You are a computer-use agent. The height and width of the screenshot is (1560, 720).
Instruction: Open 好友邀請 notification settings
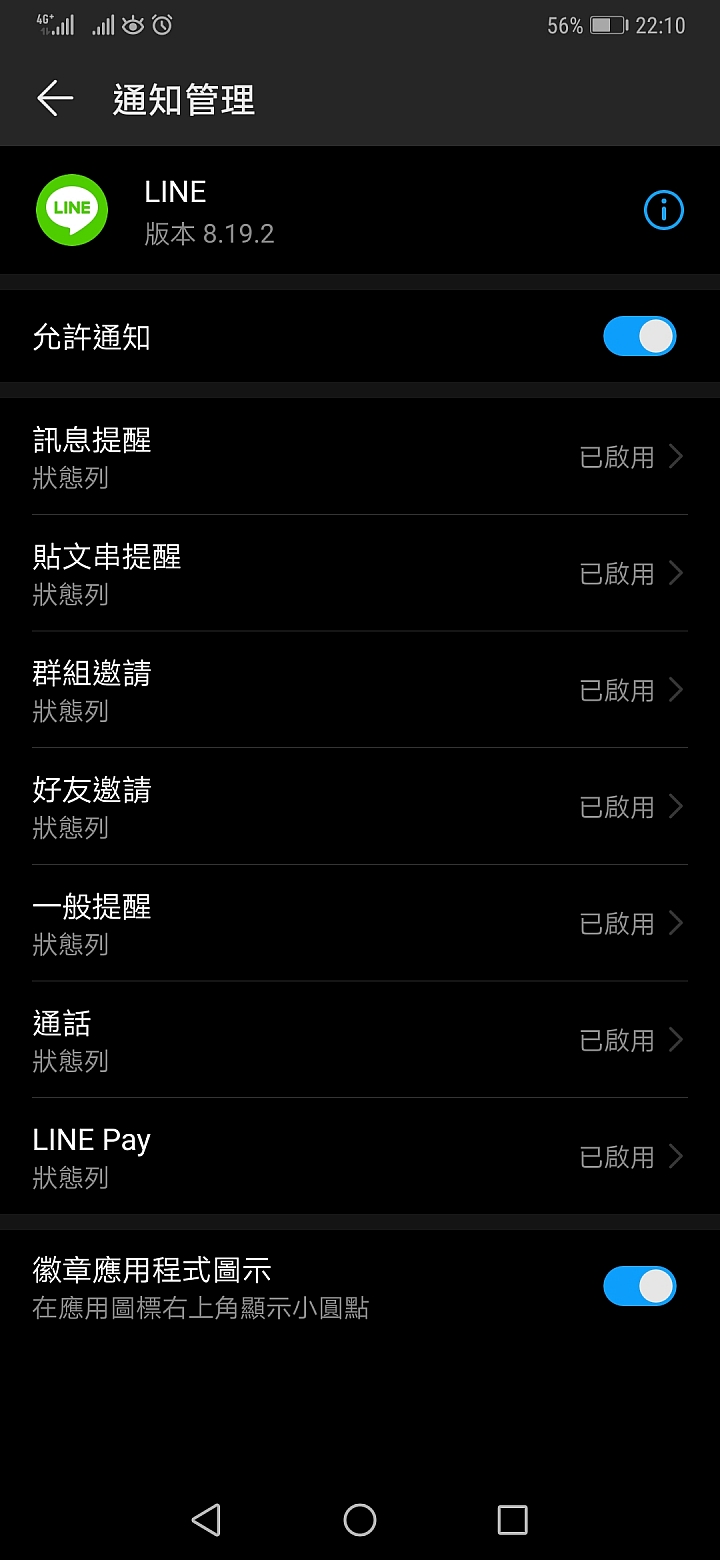coord(360,807)
